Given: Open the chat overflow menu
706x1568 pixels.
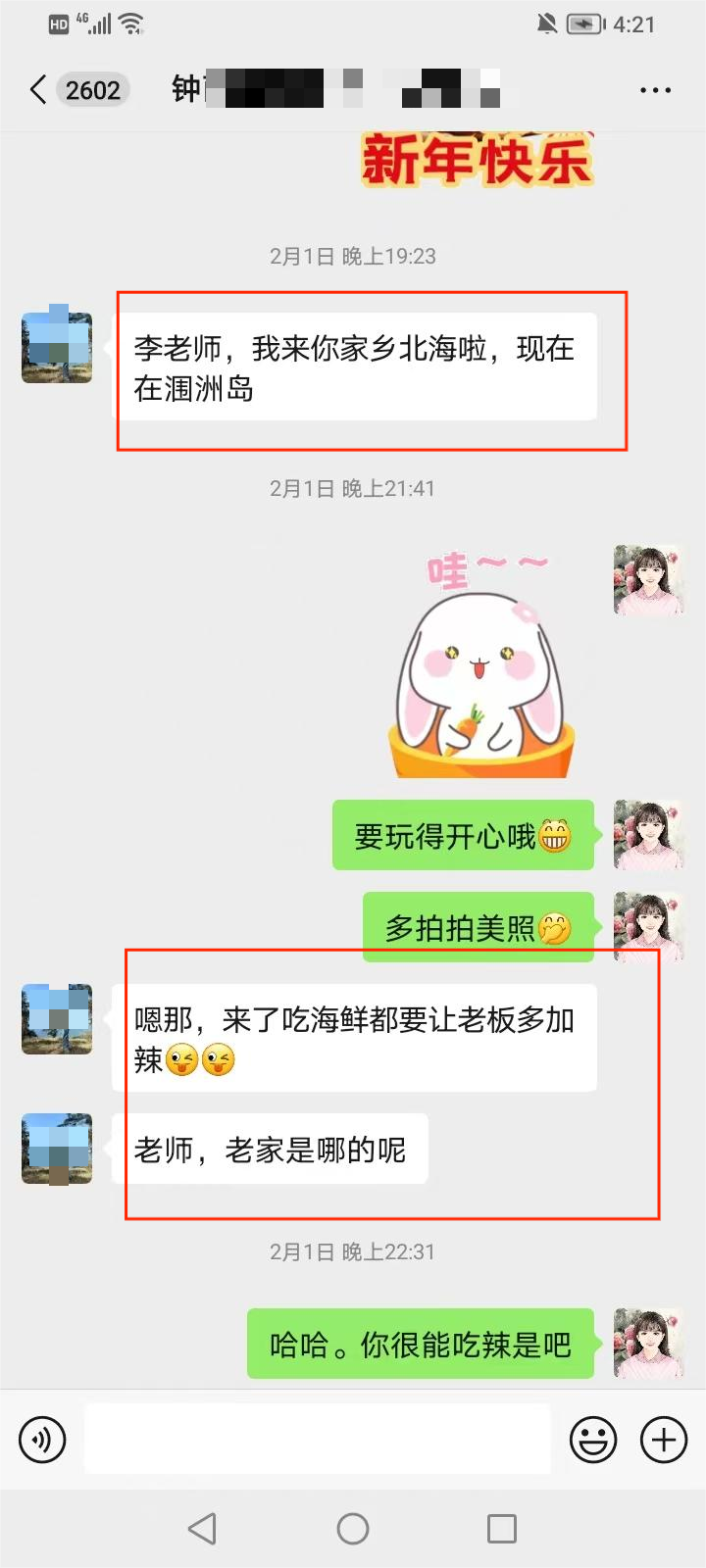Looking at the screenshot, I should 655,90.
